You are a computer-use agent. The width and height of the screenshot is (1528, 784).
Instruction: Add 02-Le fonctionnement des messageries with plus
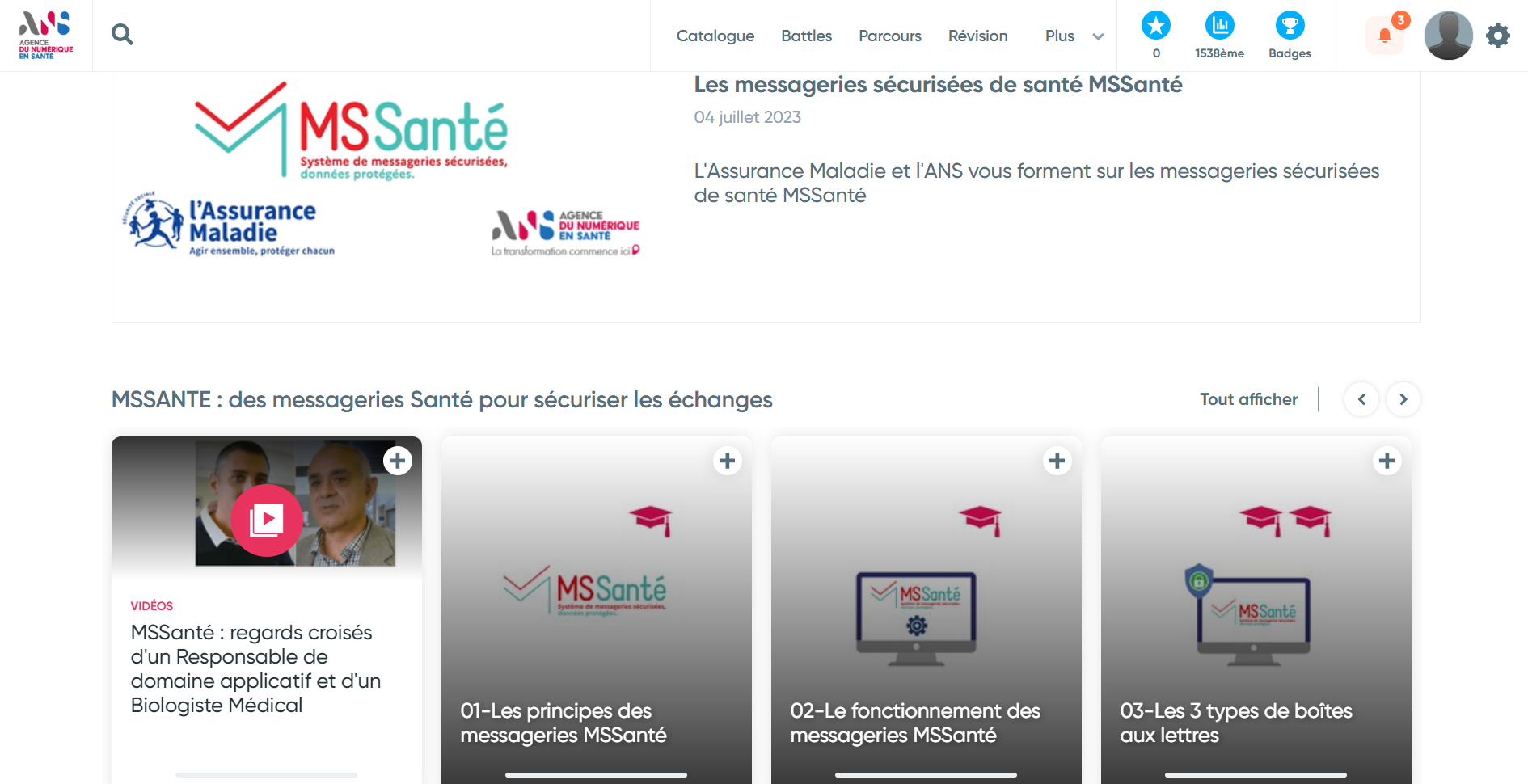[1057, 461]
